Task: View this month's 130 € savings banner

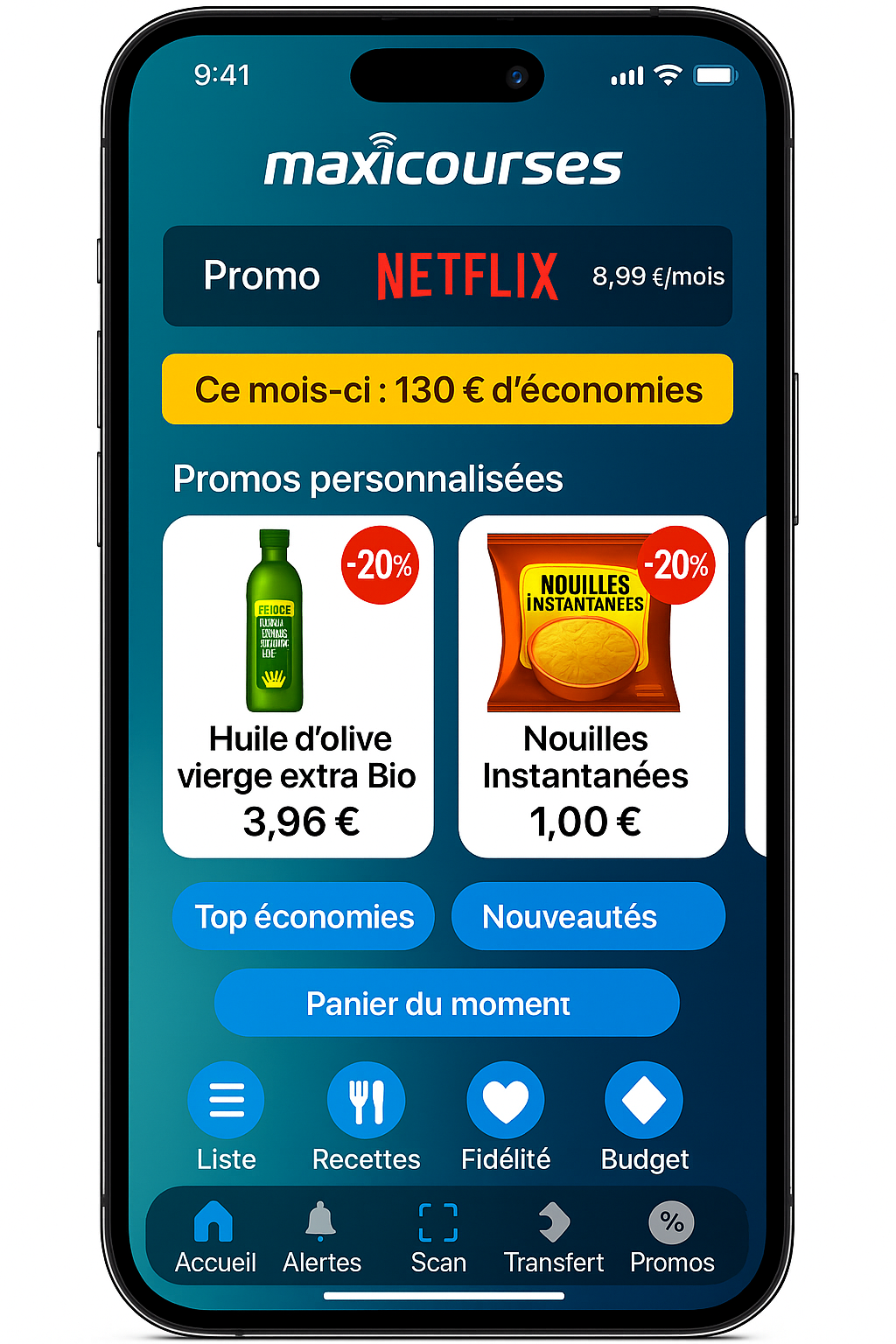Action: coord(447,389)
